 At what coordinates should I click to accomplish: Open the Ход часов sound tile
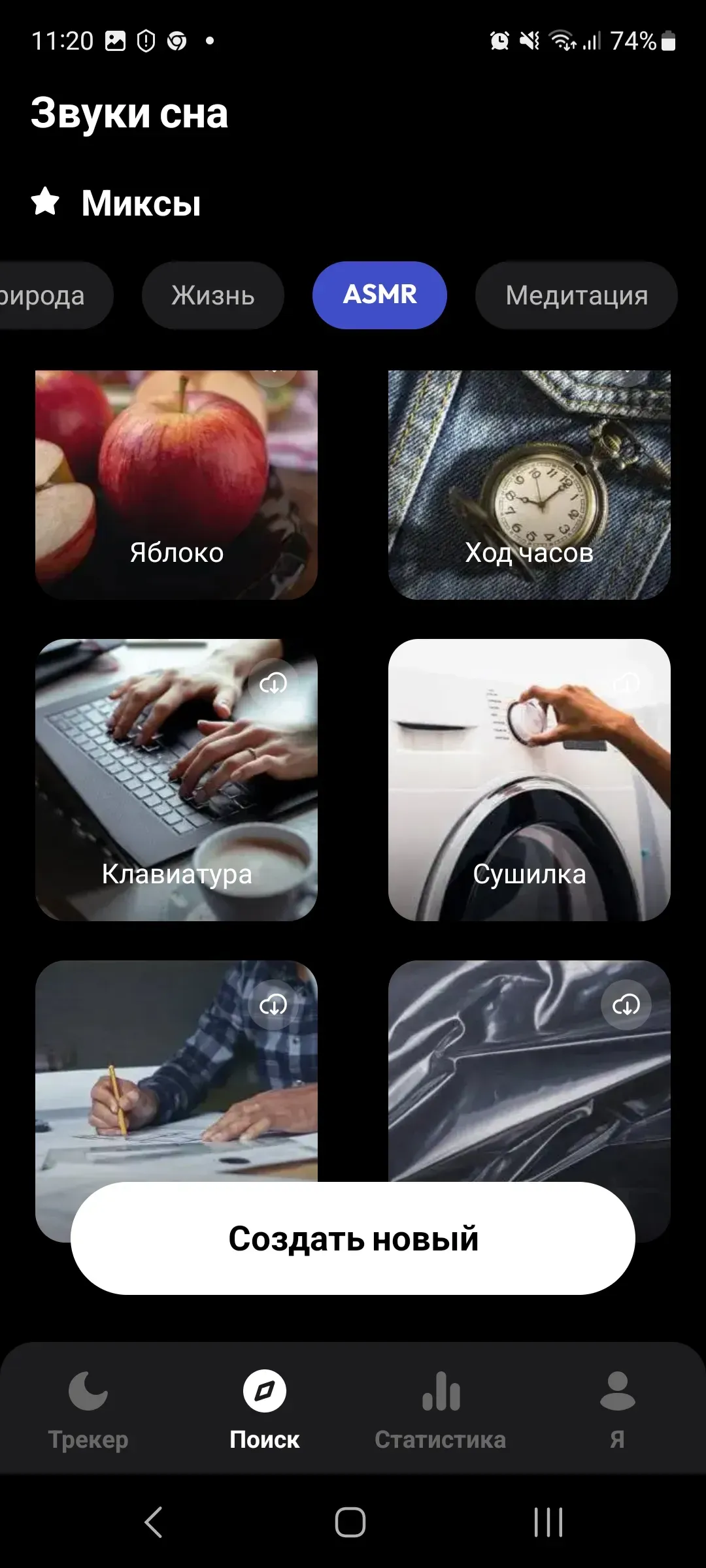pos(529,483)
